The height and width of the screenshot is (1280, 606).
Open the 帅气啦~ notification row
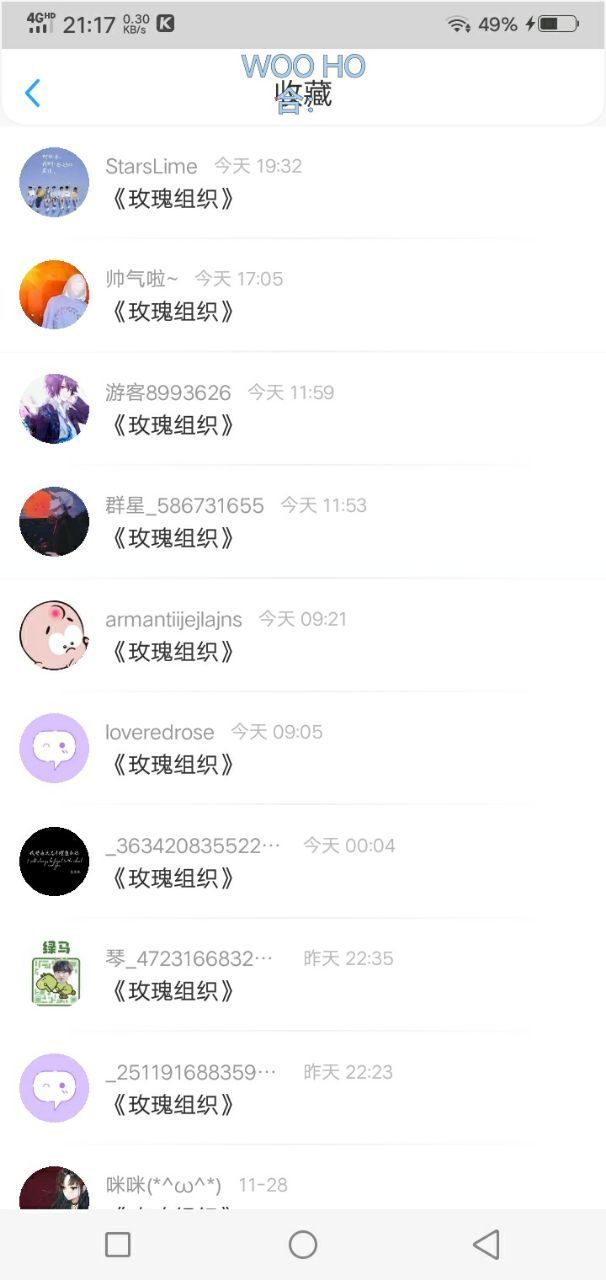(300, 296)
